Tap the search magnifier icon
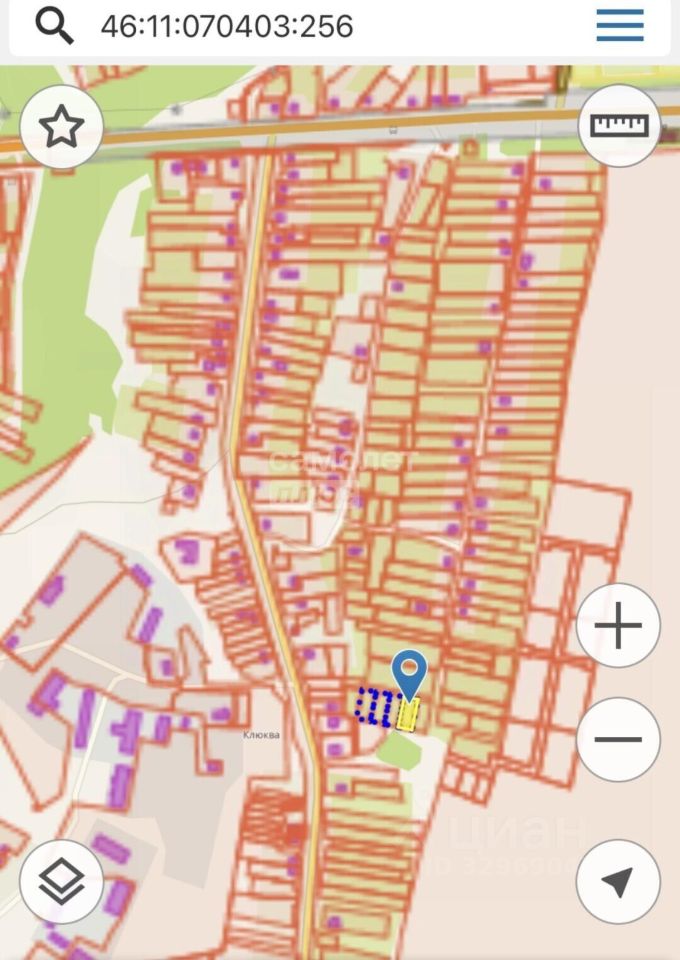Viewport: 680px width, 960px height. coord(54,26)
